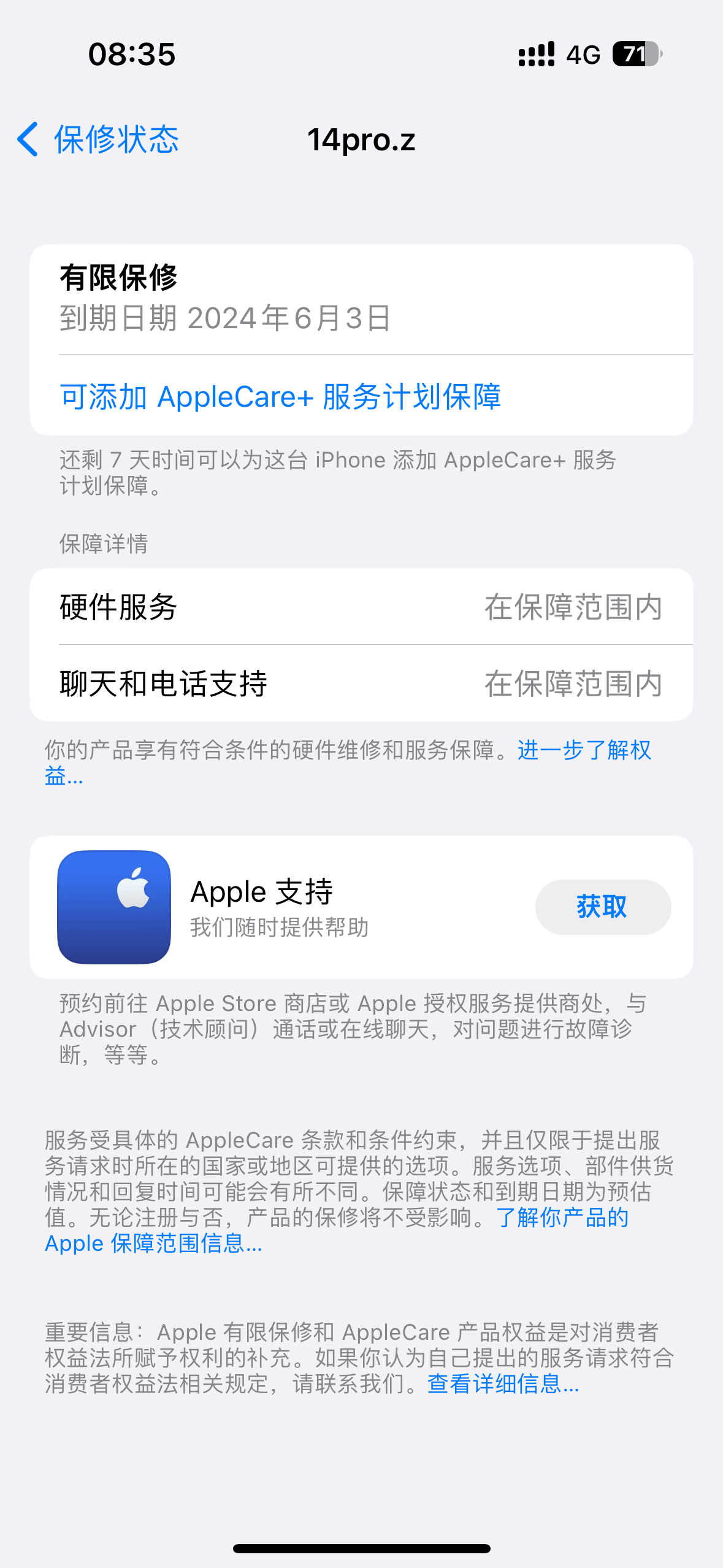Image resolution: width=723 pixels, height=1568 pixels.
Task: Open the 查看详细信息 link
Action: (503, 1384)
